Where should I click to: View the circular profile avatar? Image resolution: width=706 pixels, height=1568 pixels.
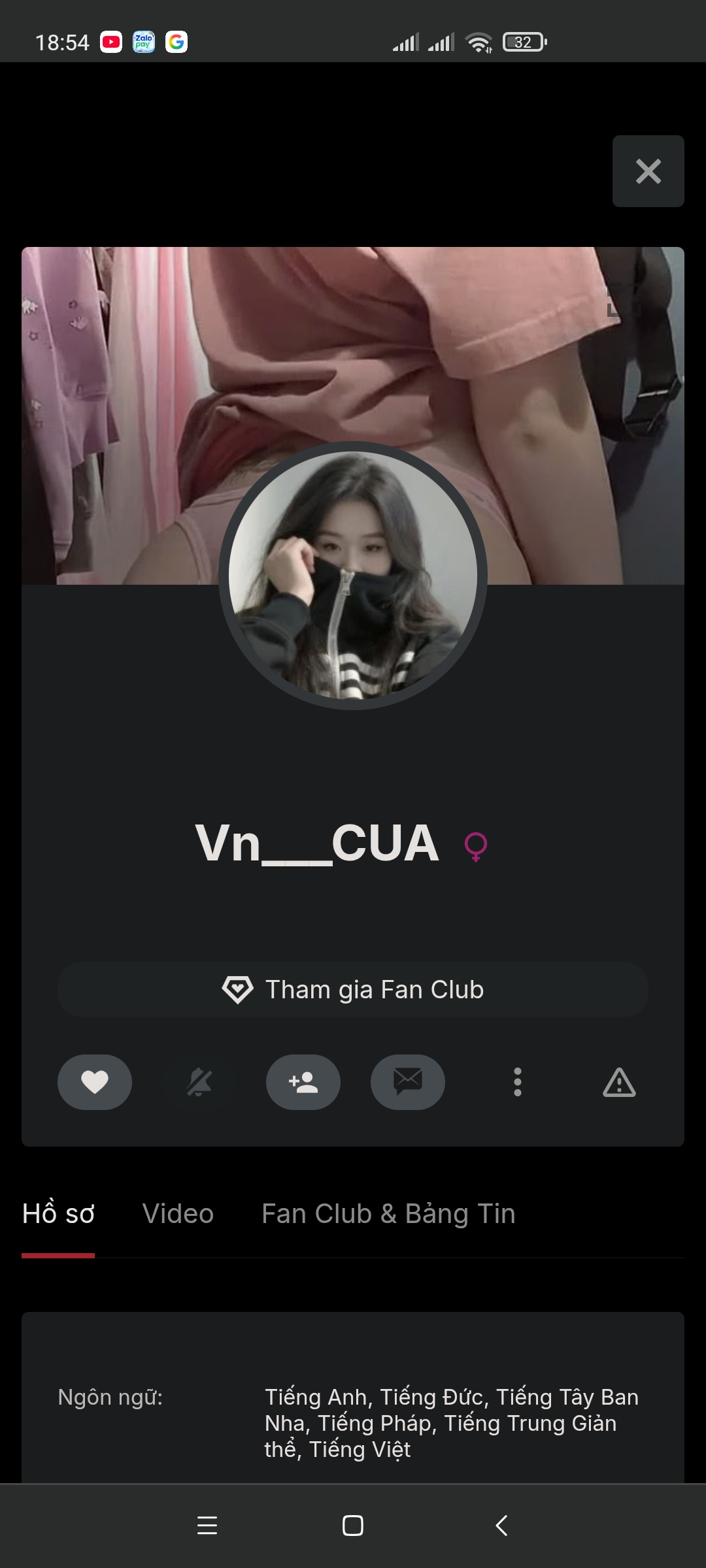click(x=353, y=575)
